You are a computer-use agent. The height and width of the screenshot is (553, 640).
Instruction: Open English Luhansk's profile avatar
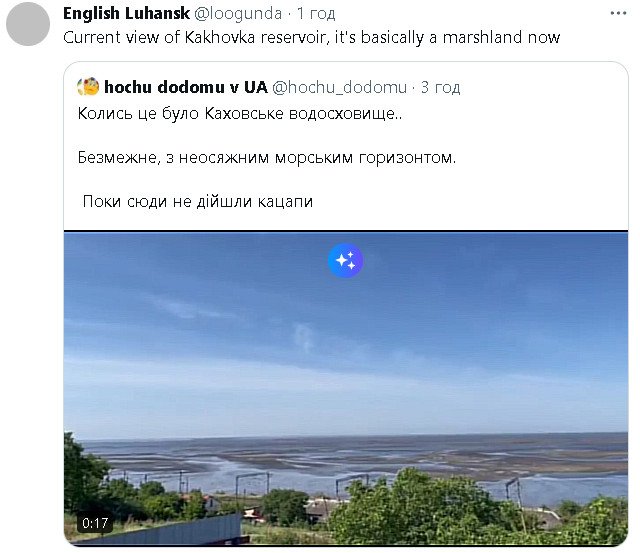tap(30, 24)
